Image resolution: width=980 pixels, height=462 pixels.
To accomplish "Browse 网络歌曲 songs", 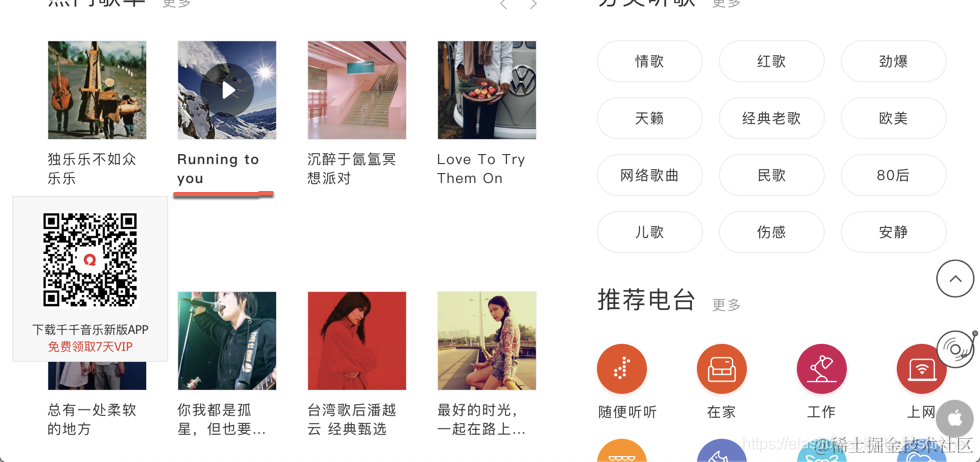I will point(650,176).
